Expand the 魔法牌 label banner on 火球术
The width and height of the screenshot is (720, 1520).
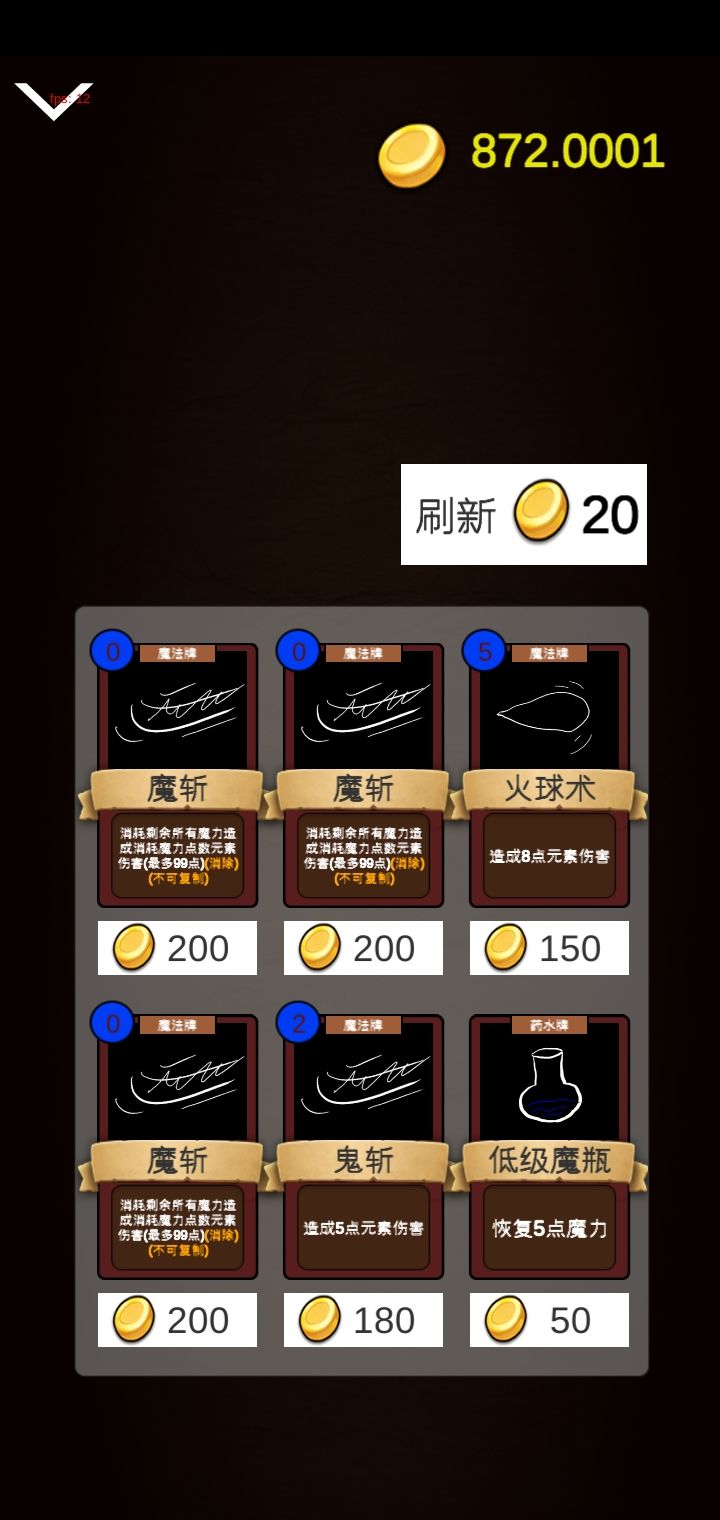[x=549, y=651]
